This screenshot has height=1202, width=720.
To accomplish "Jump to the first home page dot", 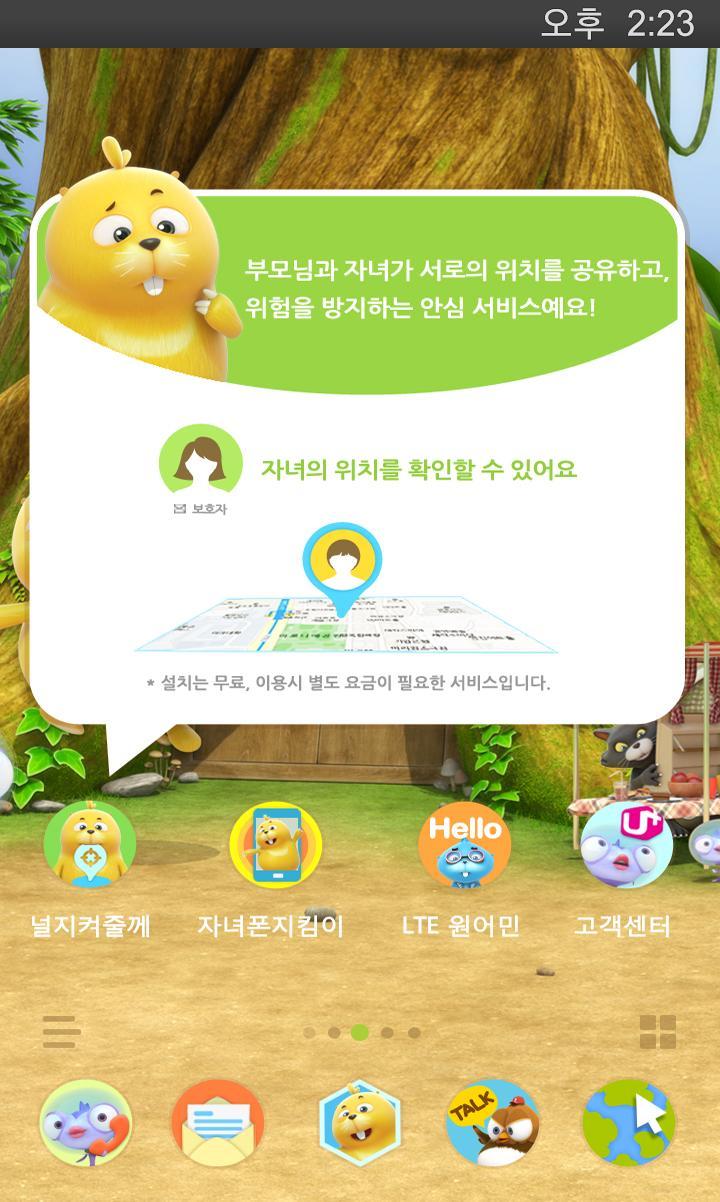I will point(309,1032).
